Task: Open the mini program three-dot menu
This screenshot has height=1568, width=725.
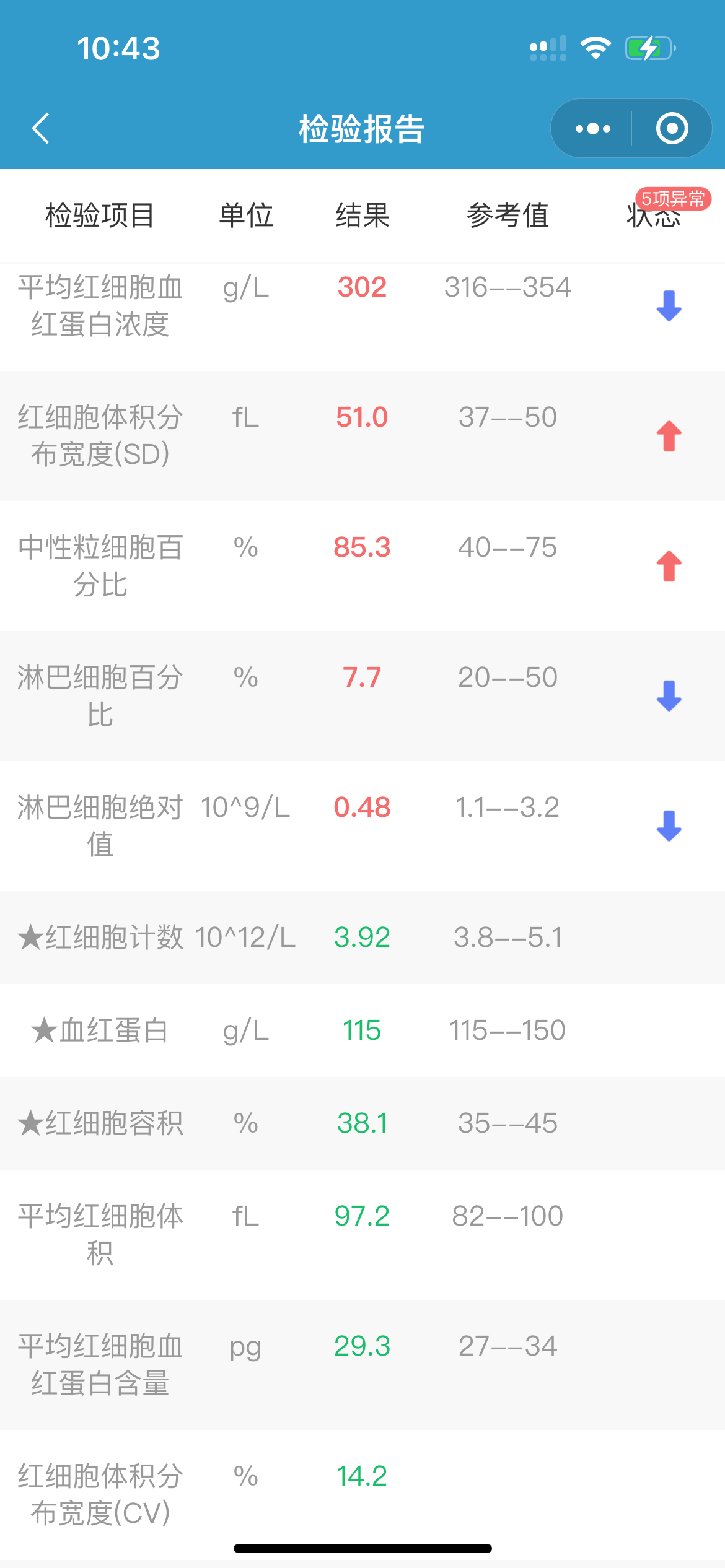Action: pyautogui.click(x=592, y=128)
